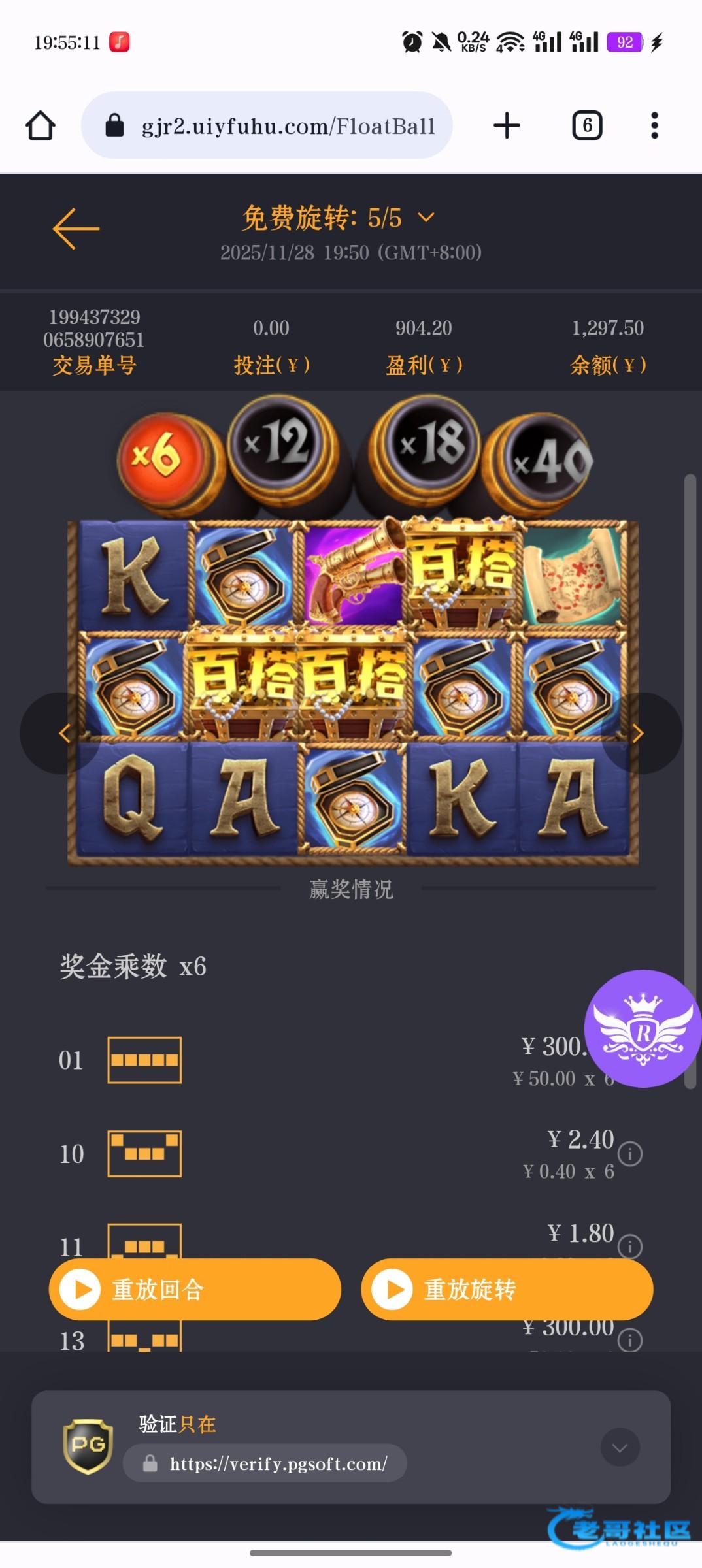View info for the ¥2.40 win line
This screenshot has width=702, height=1568.
(x=630, y=1154)
